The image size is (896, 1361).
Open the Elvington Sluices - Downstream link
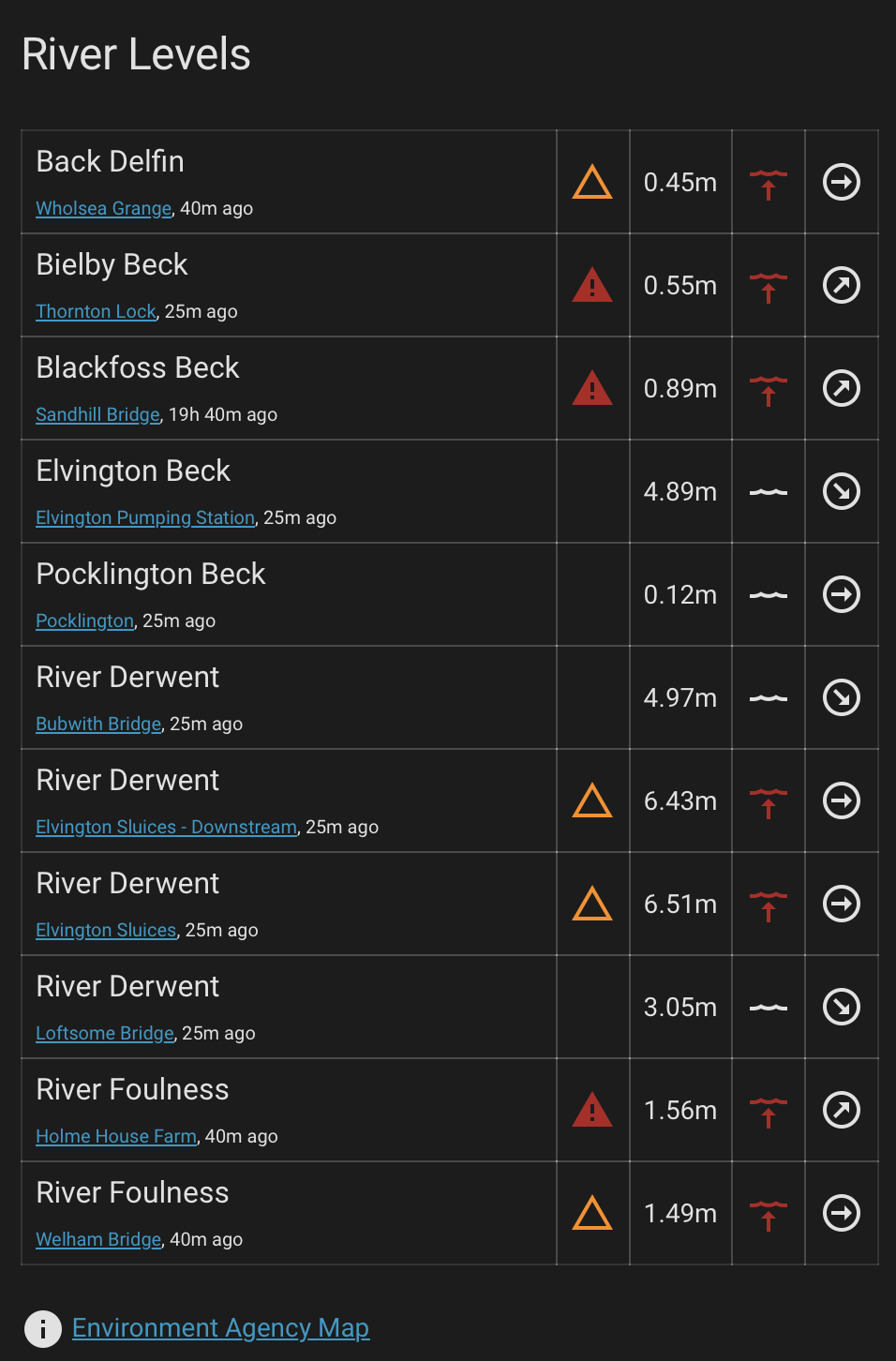coord(166,827)
